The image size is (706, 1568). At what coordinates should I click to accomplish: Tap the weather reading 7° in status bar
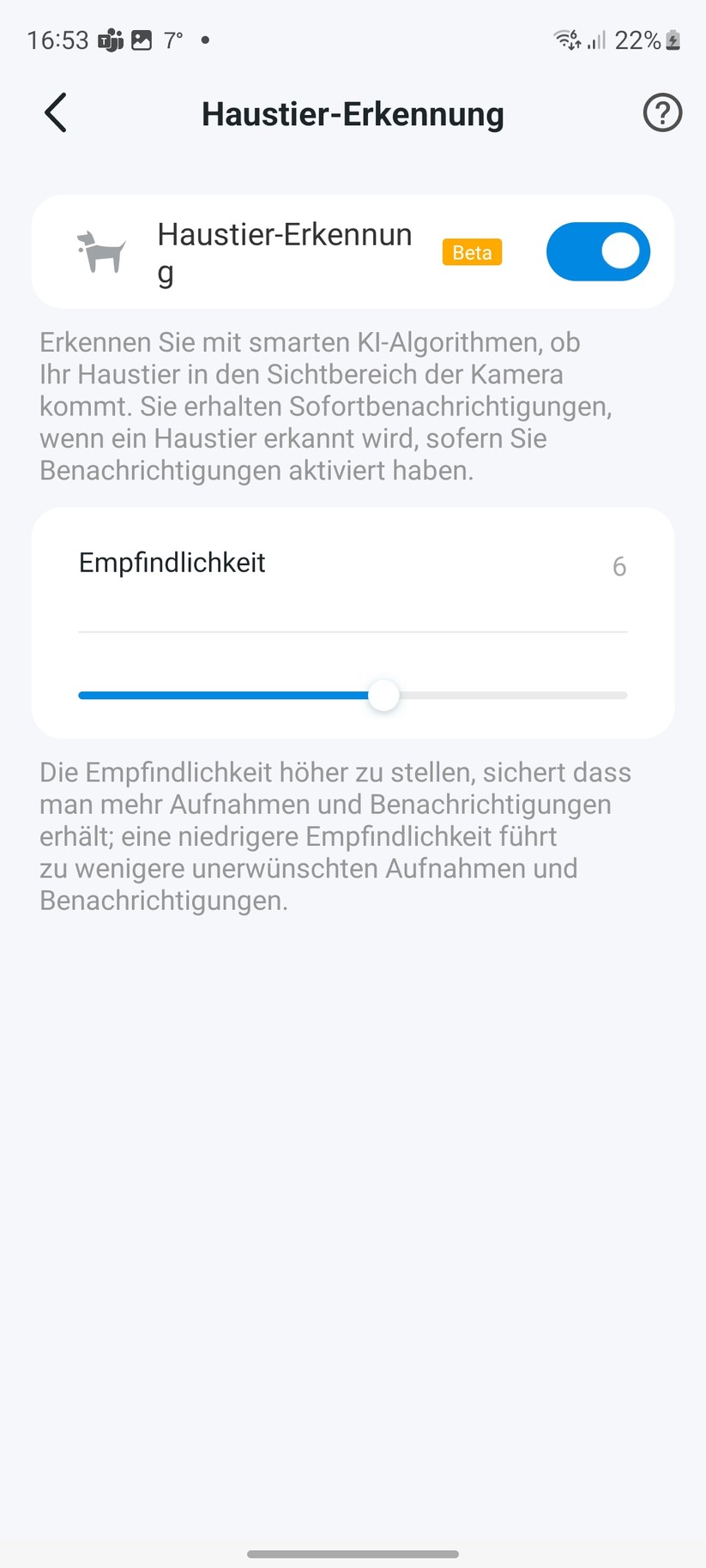click(174, 39)
